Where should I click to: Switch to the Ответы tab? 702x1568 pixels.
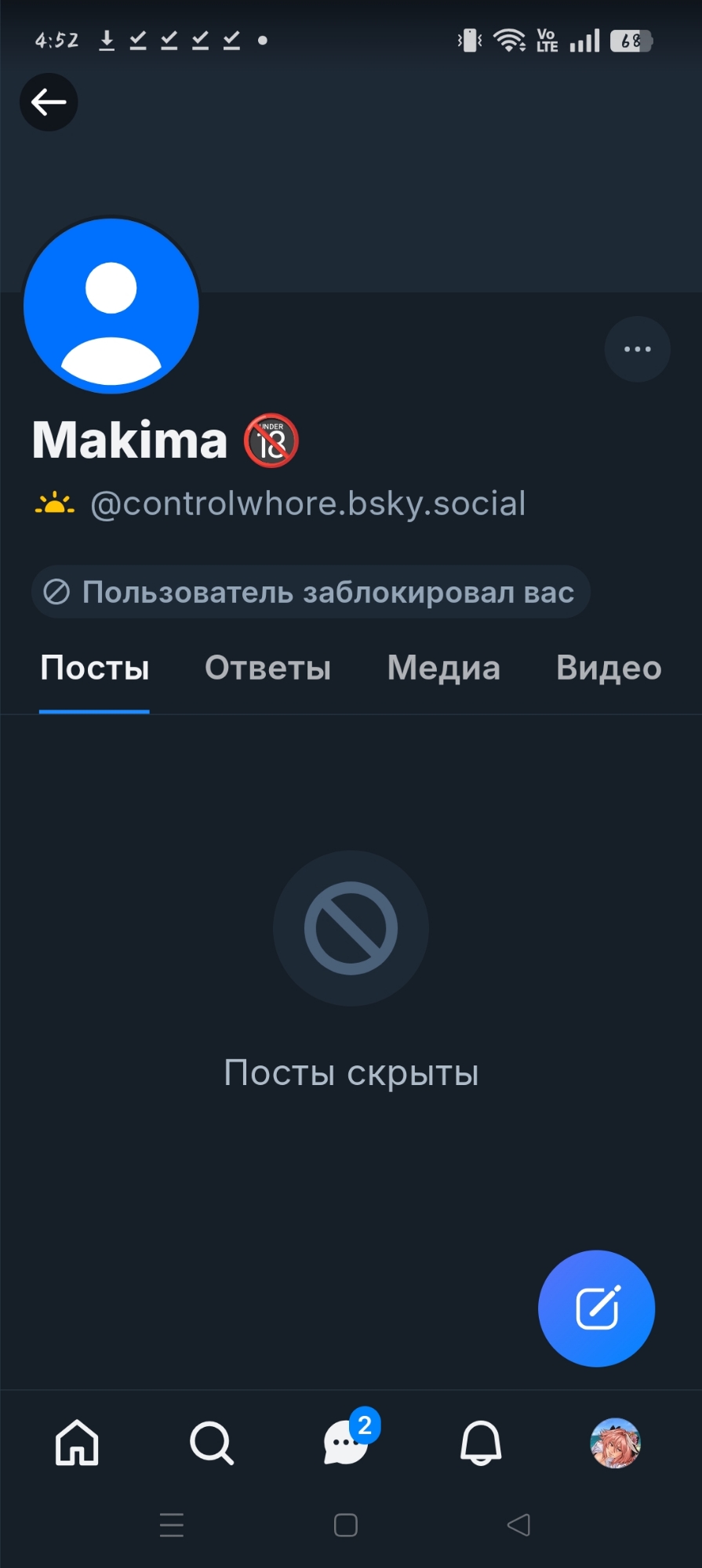267,668
